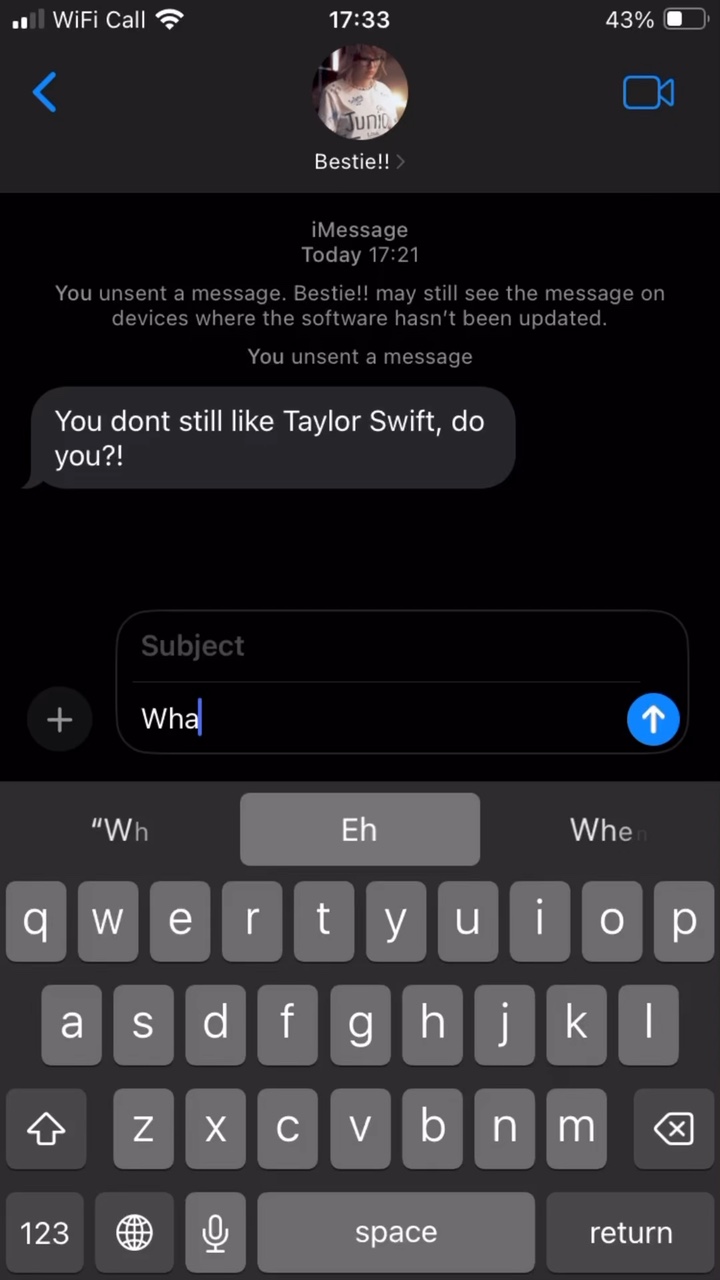Start a FaceTime video call

pos(648,93)
